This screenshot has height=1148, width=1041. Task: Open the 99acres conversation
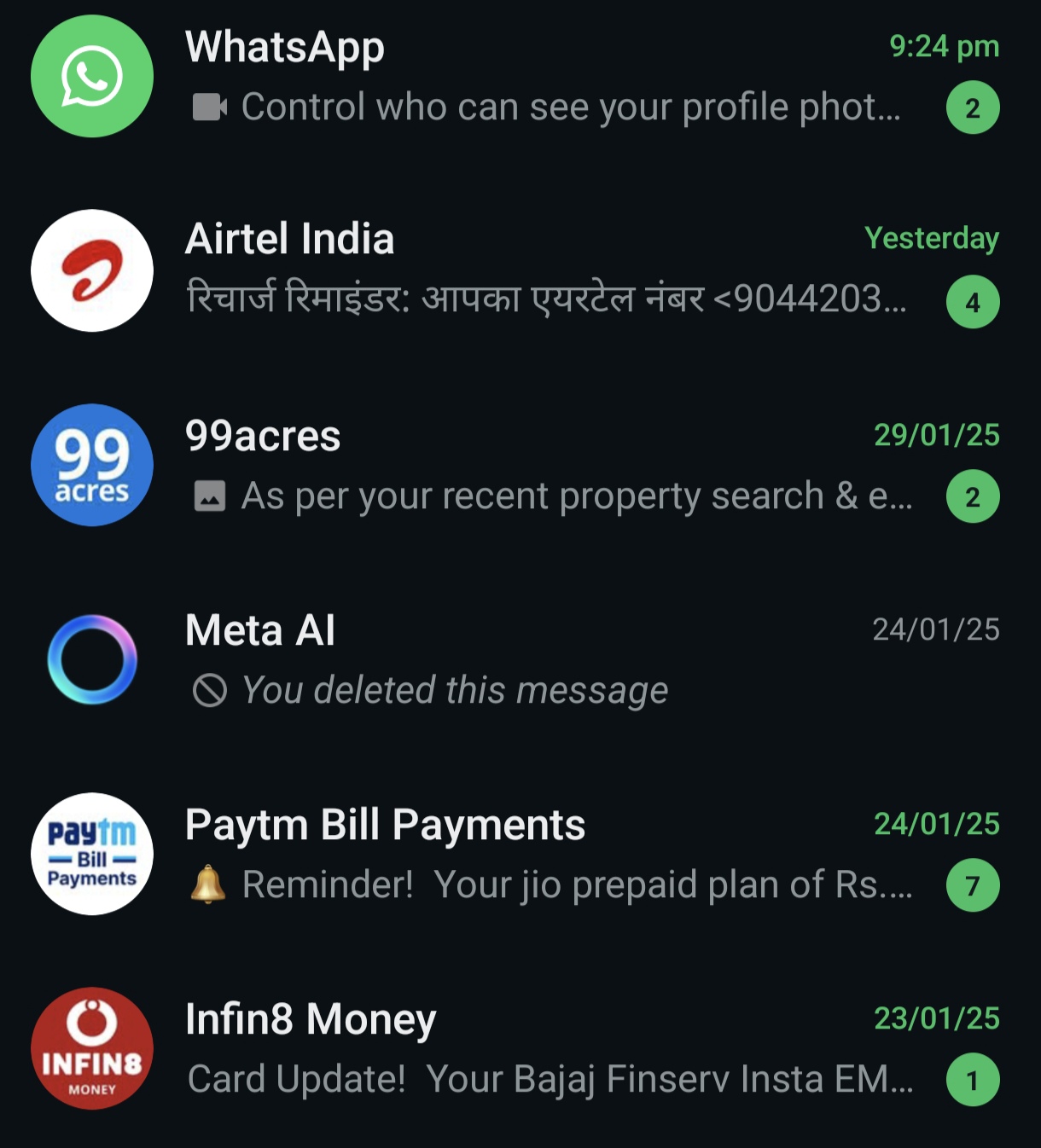[546, 465]
